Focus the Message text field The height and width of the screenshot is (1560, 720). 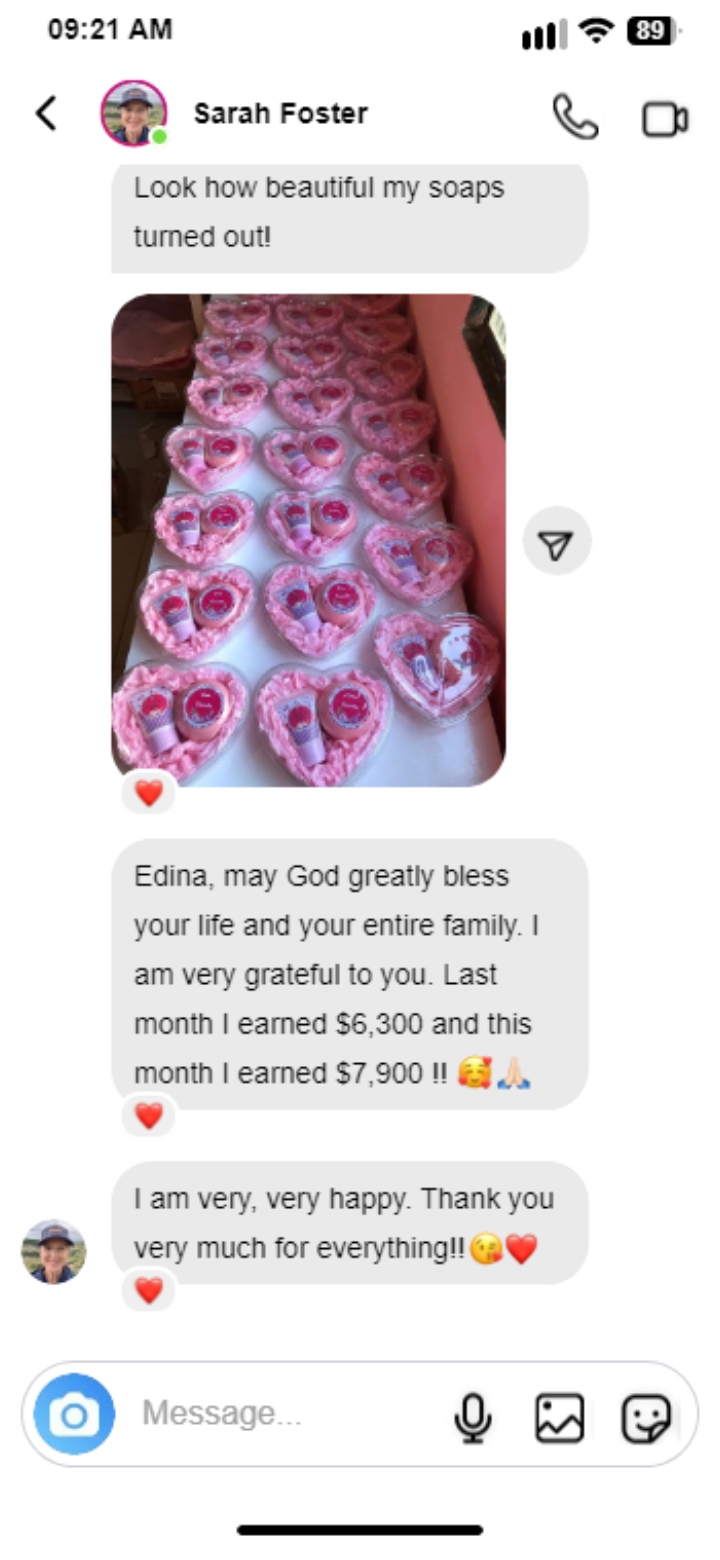(x=280, y=1414)
